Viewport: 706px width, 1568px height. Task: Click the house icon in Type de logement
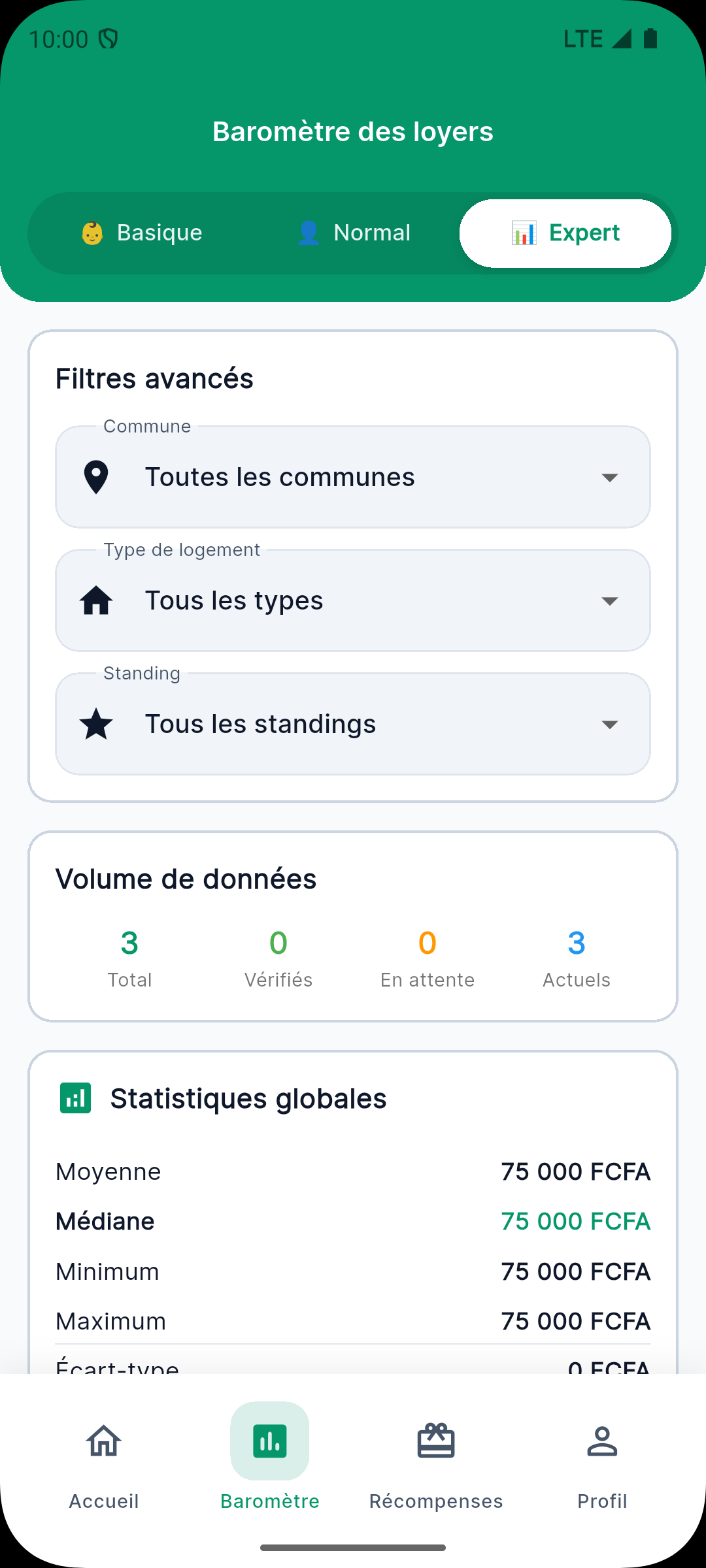pyautogui.click(x=95, y=600)
